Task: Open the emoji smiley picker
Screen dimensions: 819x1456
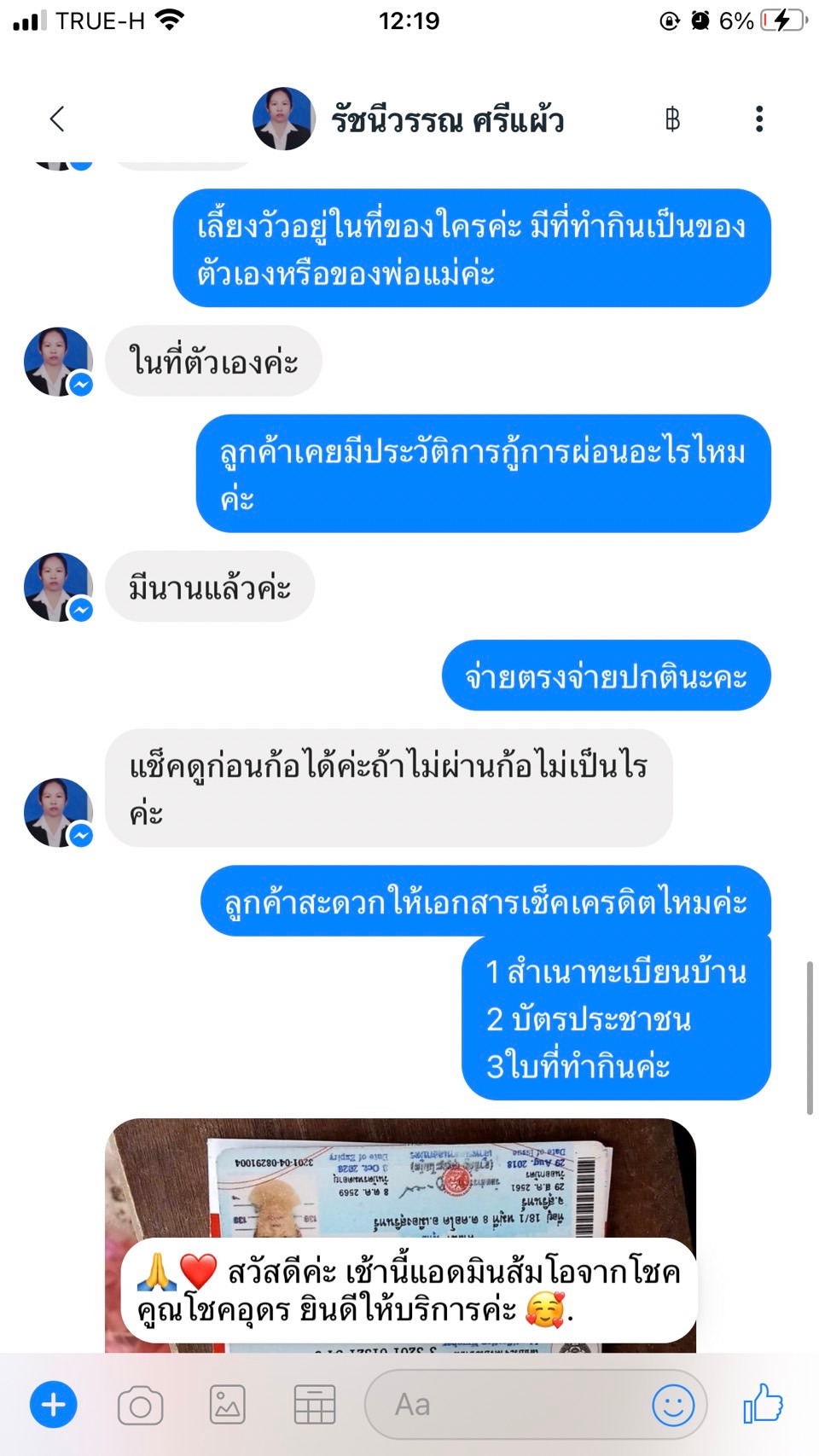Action: pyautogui.click(x=673, y=1405)
